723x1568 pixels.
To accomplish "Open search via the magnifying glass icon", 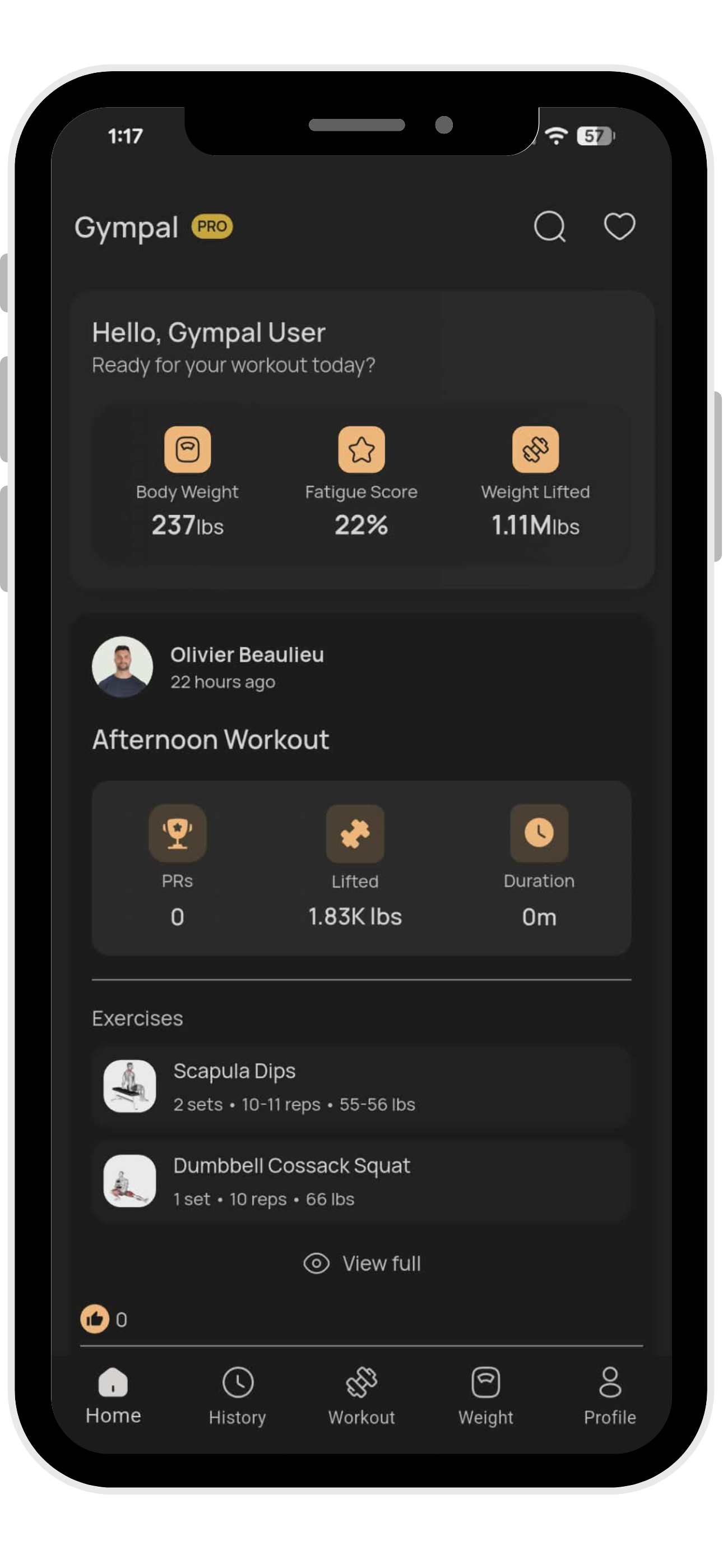I will coord(550,227).
